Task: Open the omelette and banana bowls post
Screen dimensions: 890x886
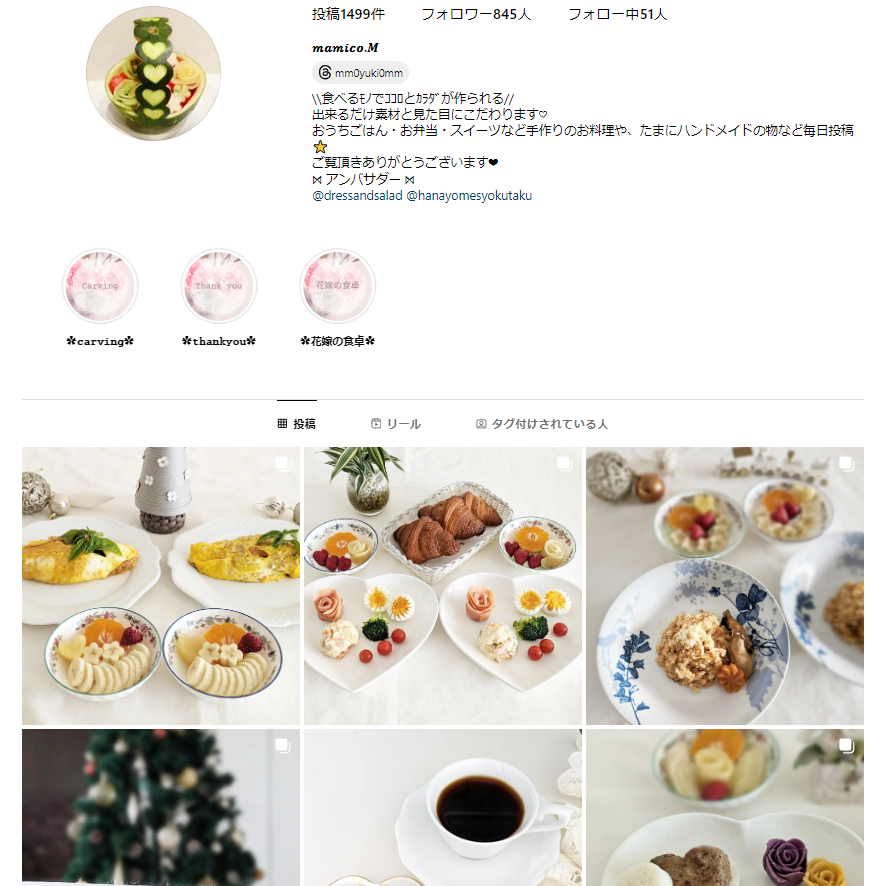Action: pos(161,585)
